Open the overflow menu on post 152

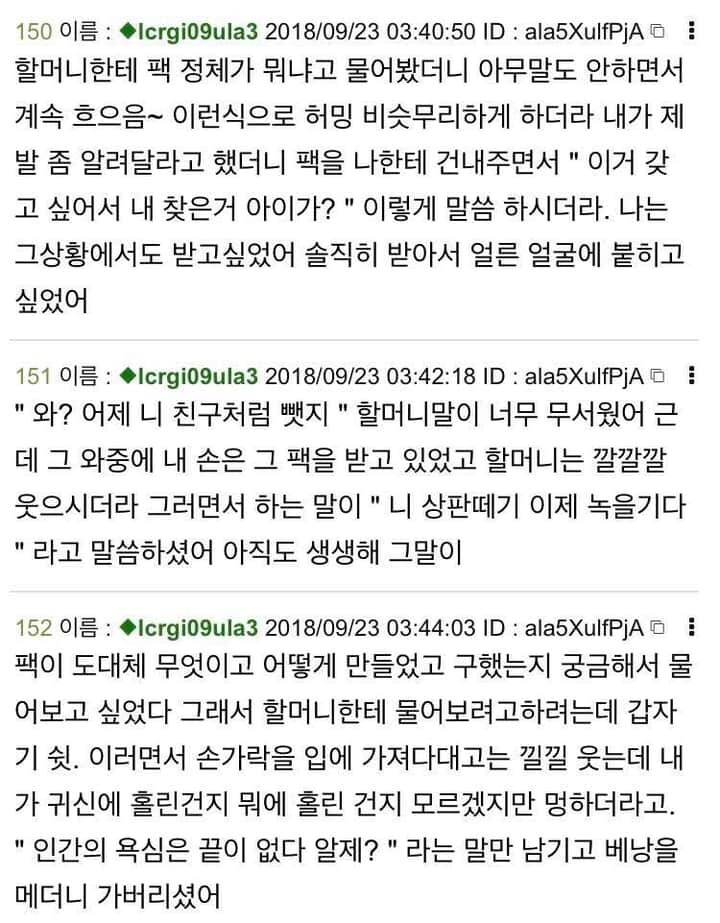[x=691, y=627]
